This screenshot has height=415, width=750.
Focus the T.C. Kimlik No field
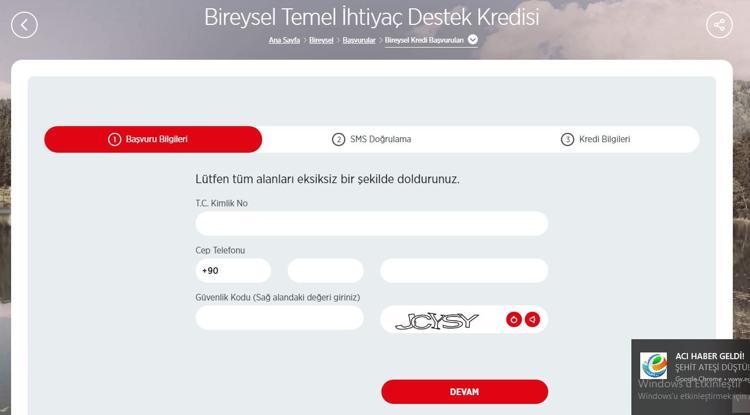[371, 223]
